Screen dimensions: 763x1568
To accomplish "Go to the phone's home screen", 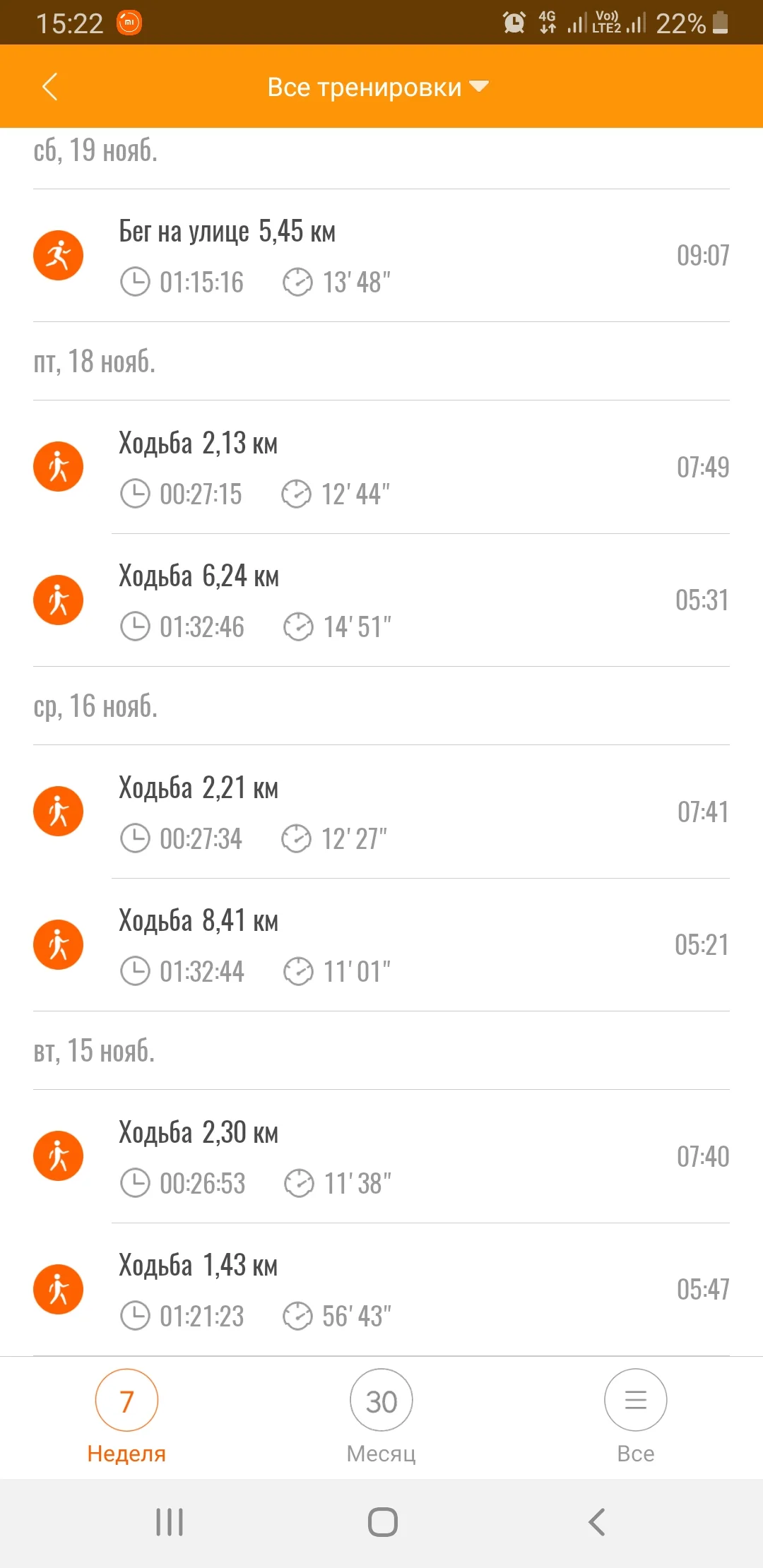I will click(x=382, y=1522).
